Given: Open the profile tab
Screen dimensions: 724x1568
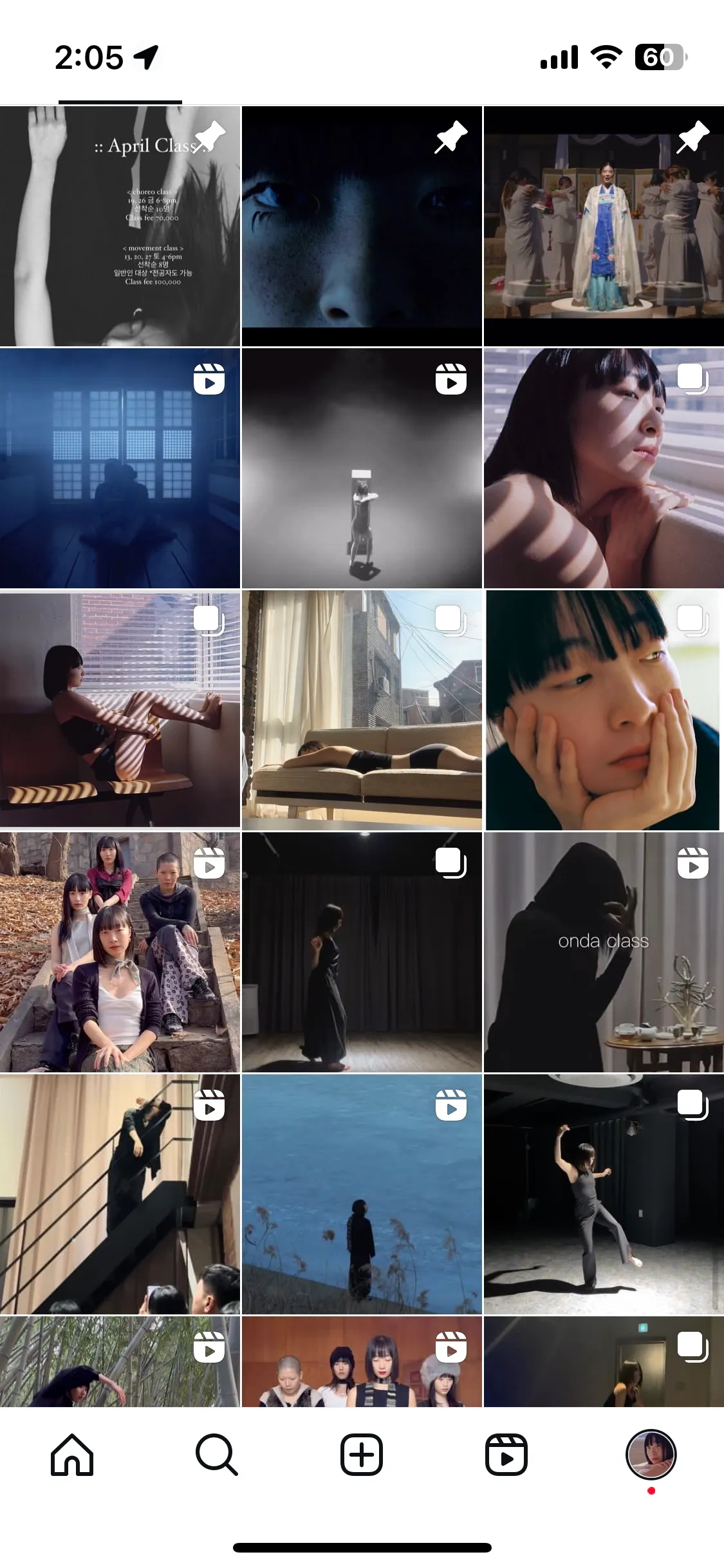Looking at the screenshot, I should coord(651,1455).
